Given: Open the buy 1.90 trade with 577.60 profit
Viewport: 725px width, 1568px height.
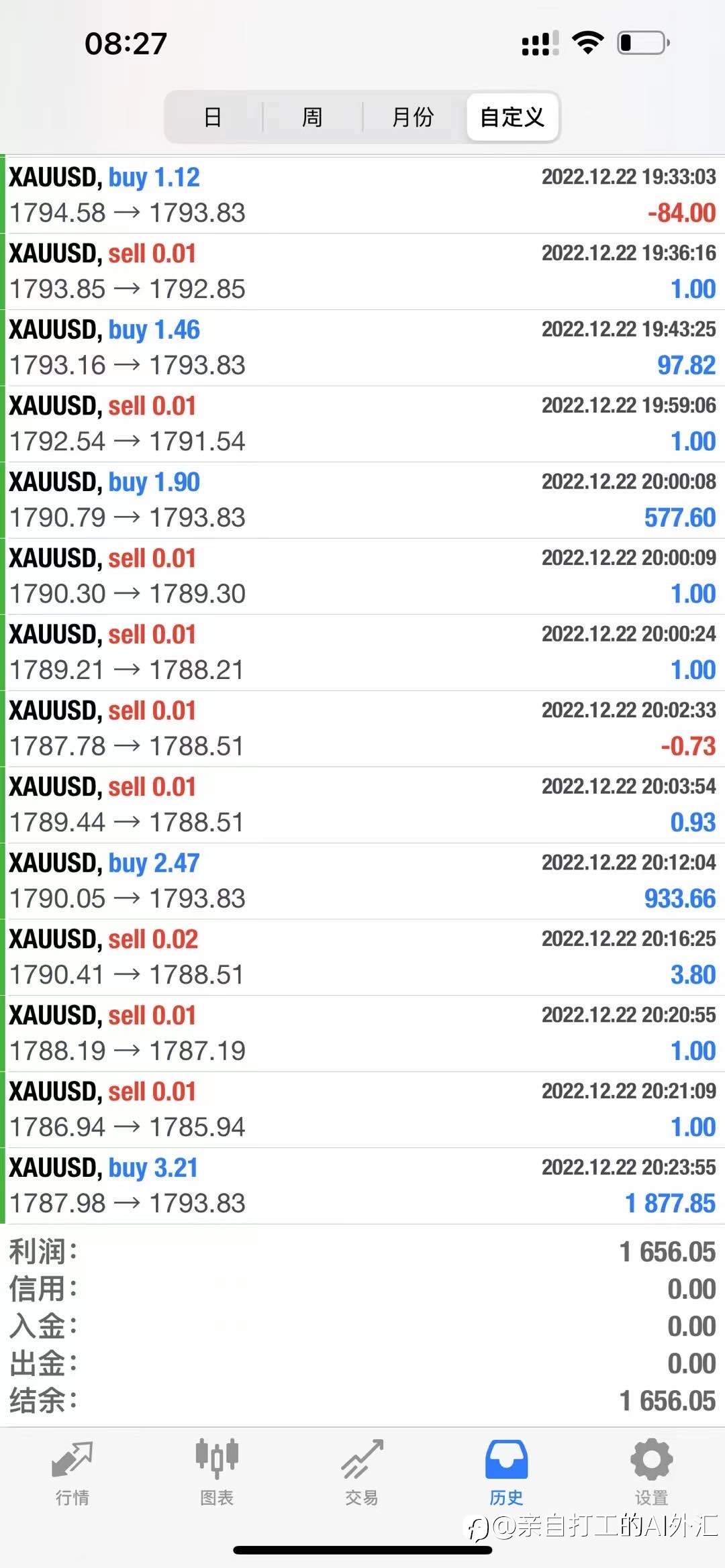Looking at the screenshot, I should click(362, 500).
